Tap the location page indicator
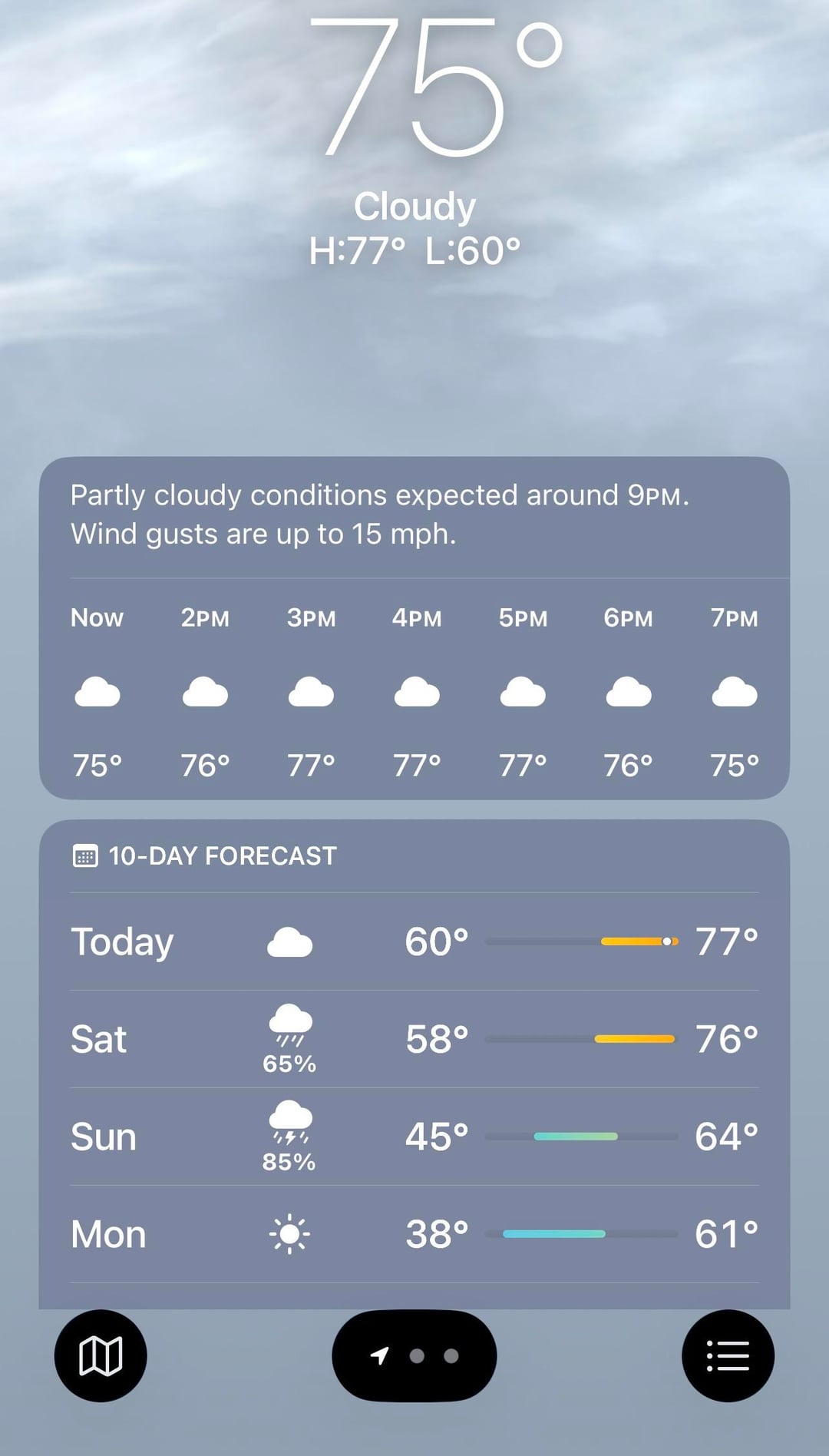829x1456 pixels. [414, 1355]
